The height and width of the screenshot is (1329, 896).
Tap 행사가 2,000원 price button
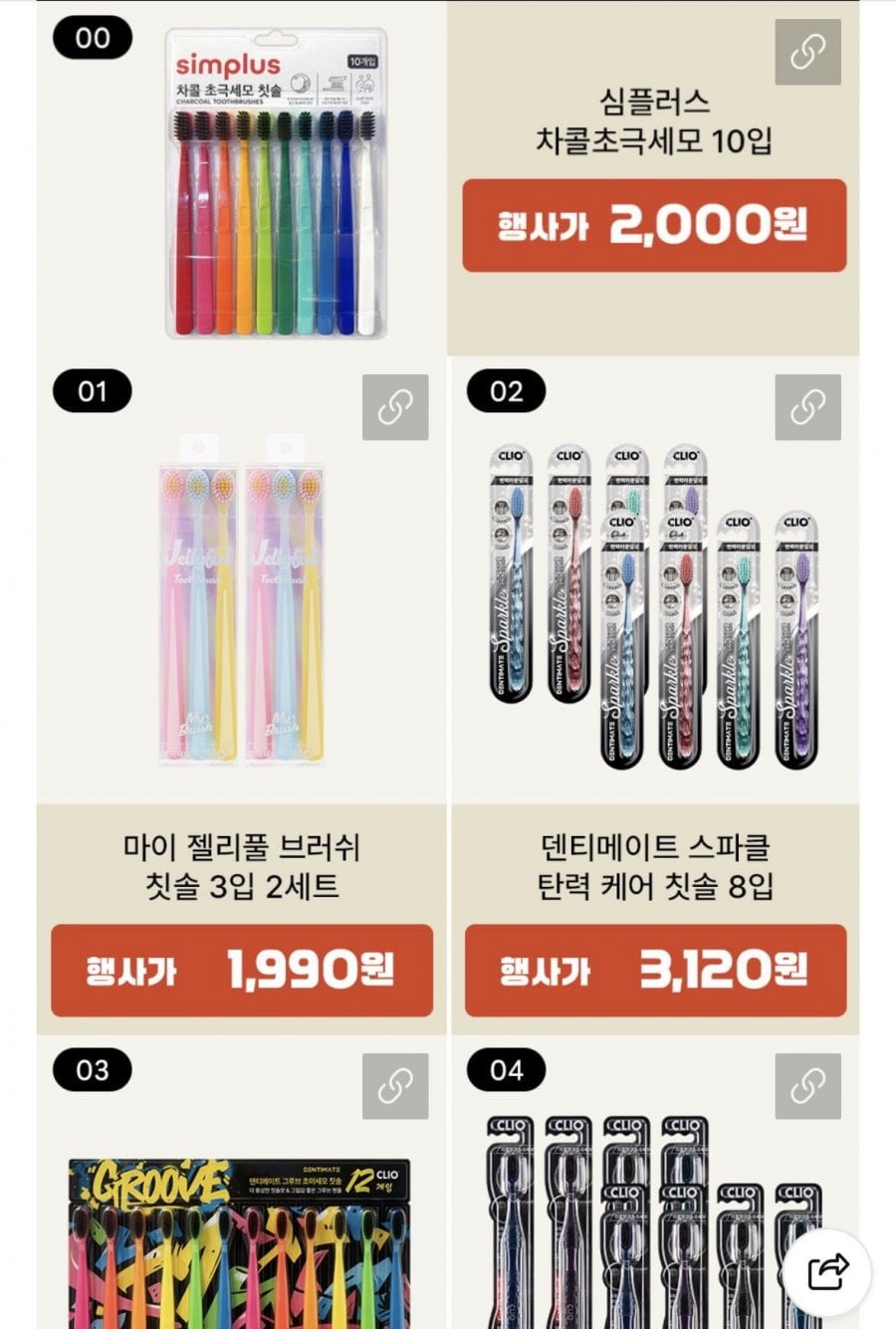pos(654,226)
